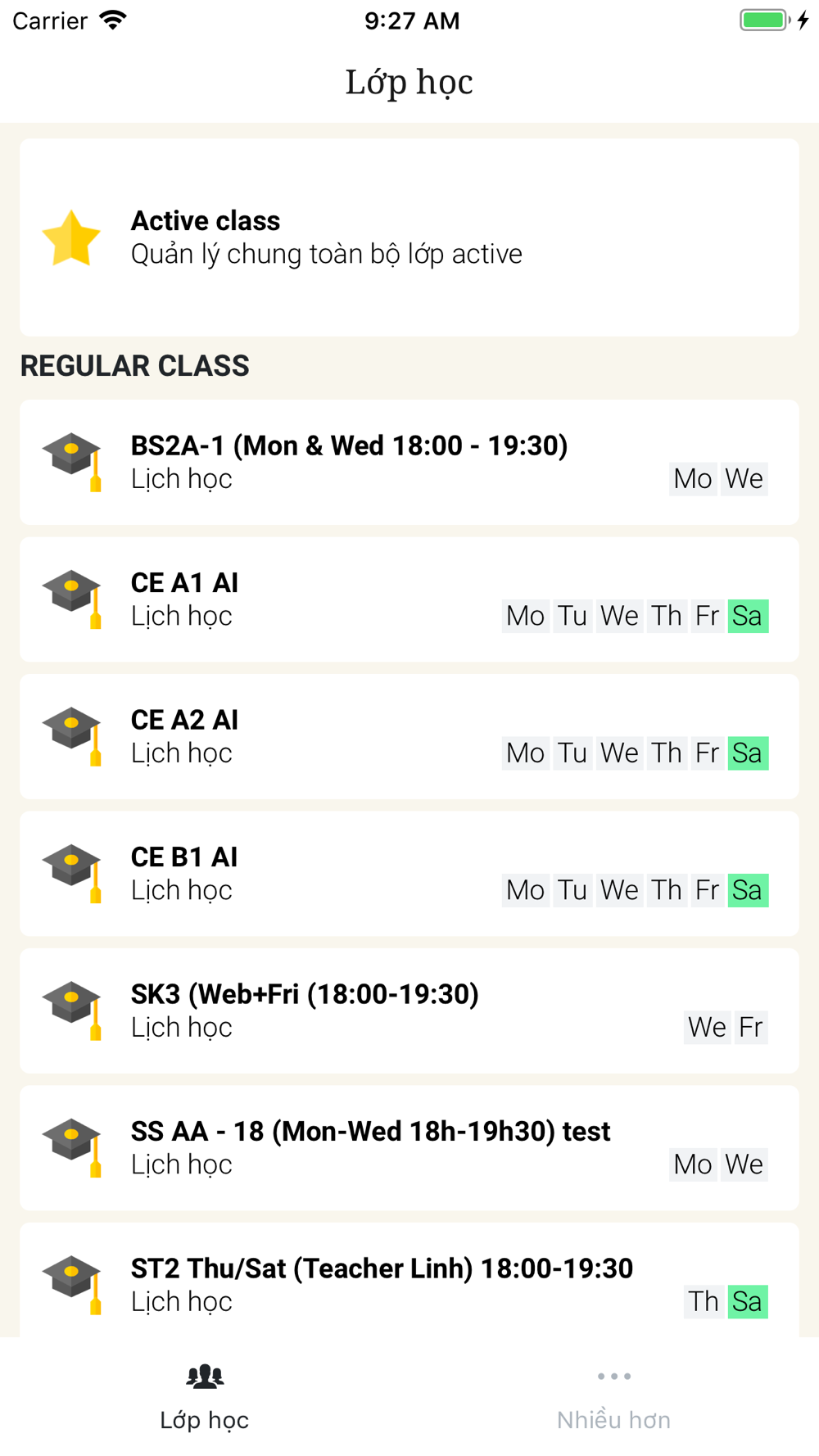Open the Active class card
Image resolution: width=819 pixels, height=1456 pixels.
pos(409,237)
